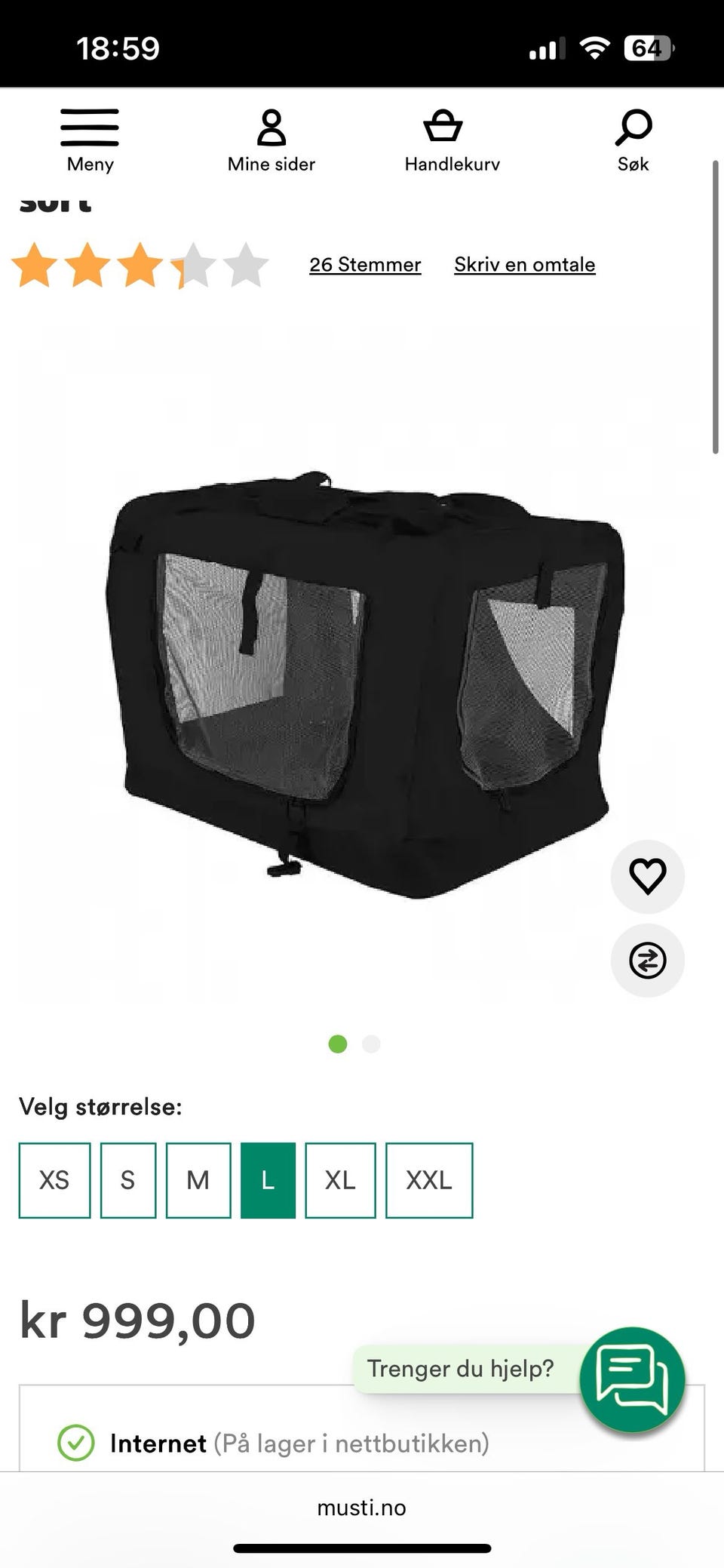Select the first carousel indicator dot

tap(338, 1044)
